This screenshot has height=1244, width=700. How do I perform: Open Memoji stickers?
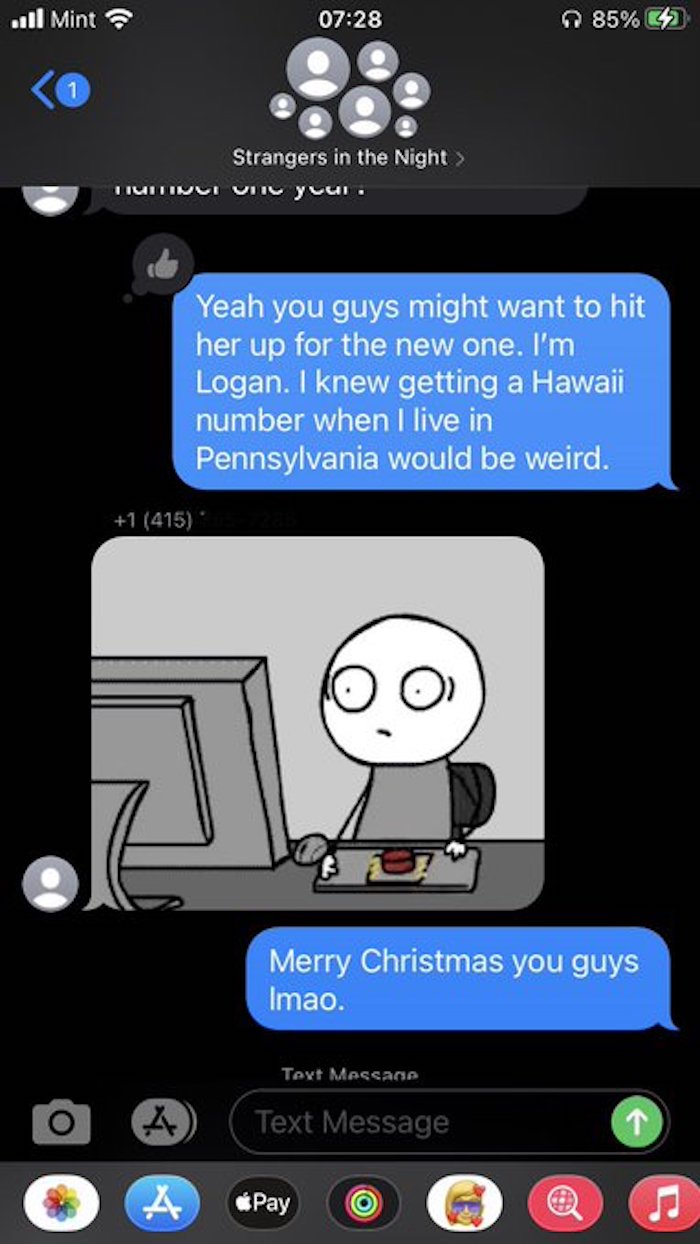click(x=465, y=1203)
